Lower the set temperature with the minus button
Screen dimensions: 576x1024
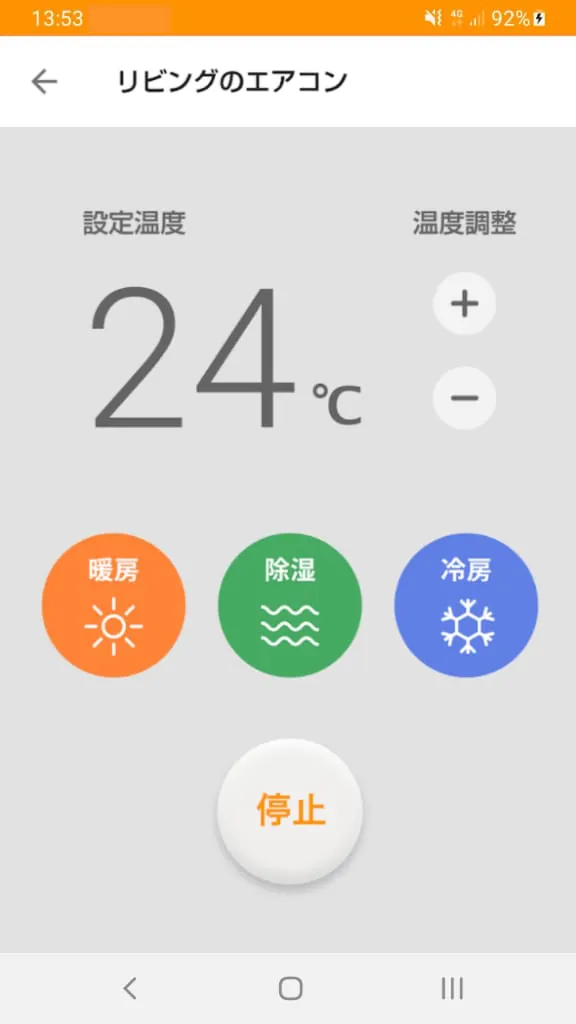point(464,398)
